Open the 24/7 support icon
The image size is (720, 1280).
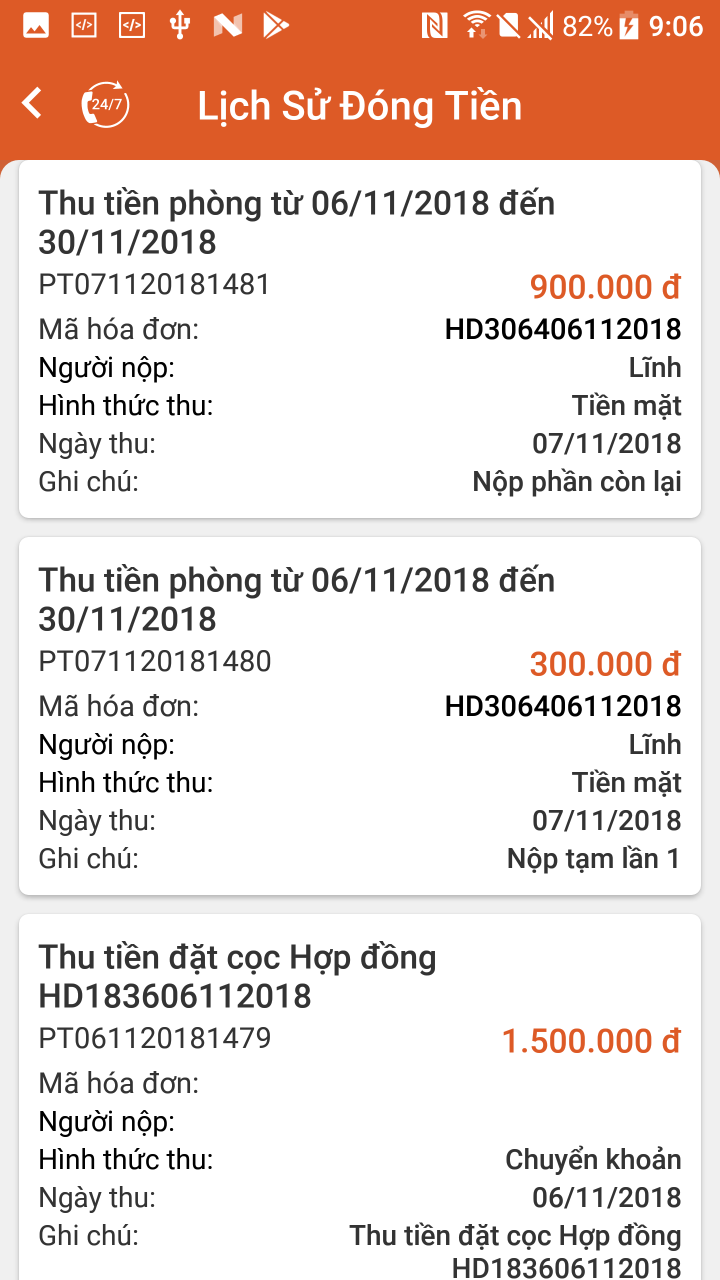pyautogui.click(x=105, y=104)
